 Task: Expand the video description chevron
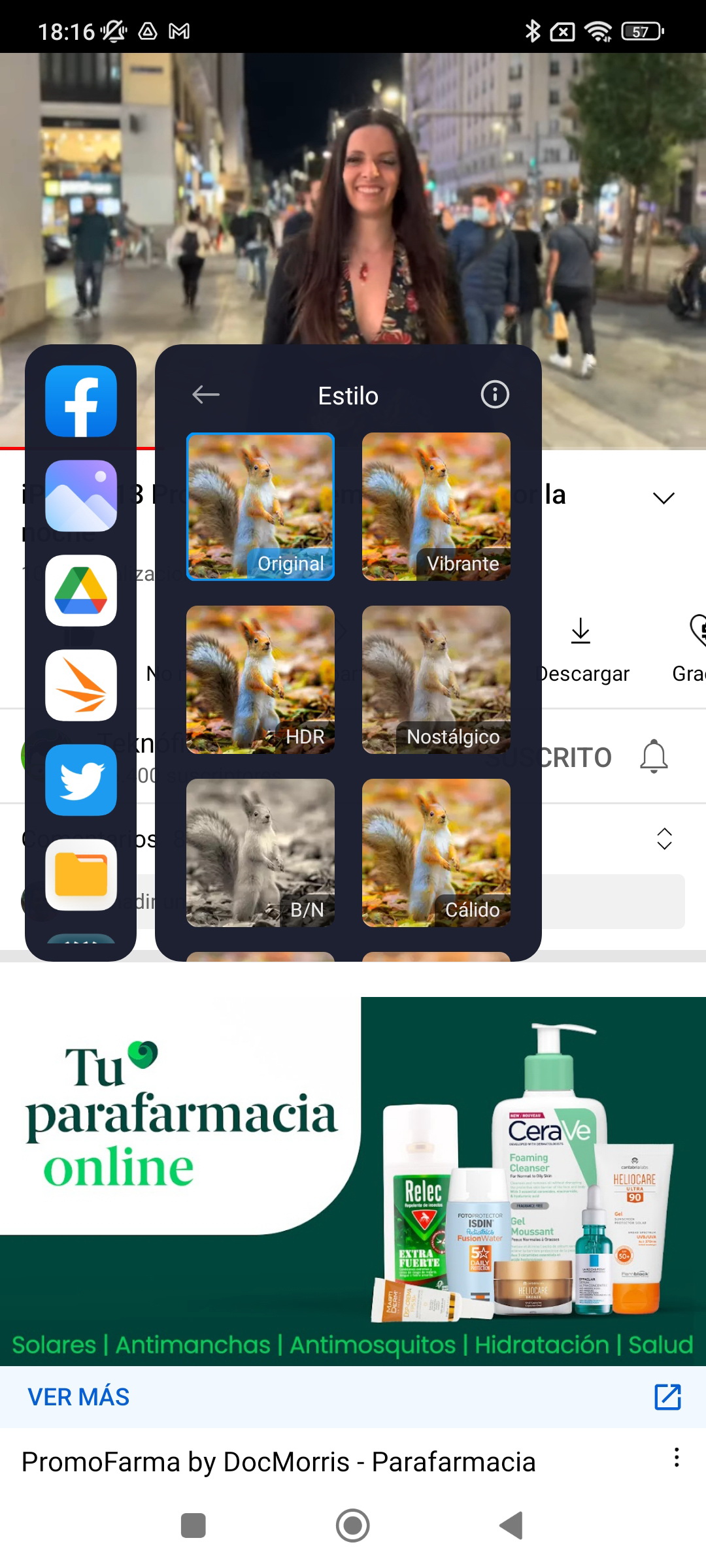(664, 498)
